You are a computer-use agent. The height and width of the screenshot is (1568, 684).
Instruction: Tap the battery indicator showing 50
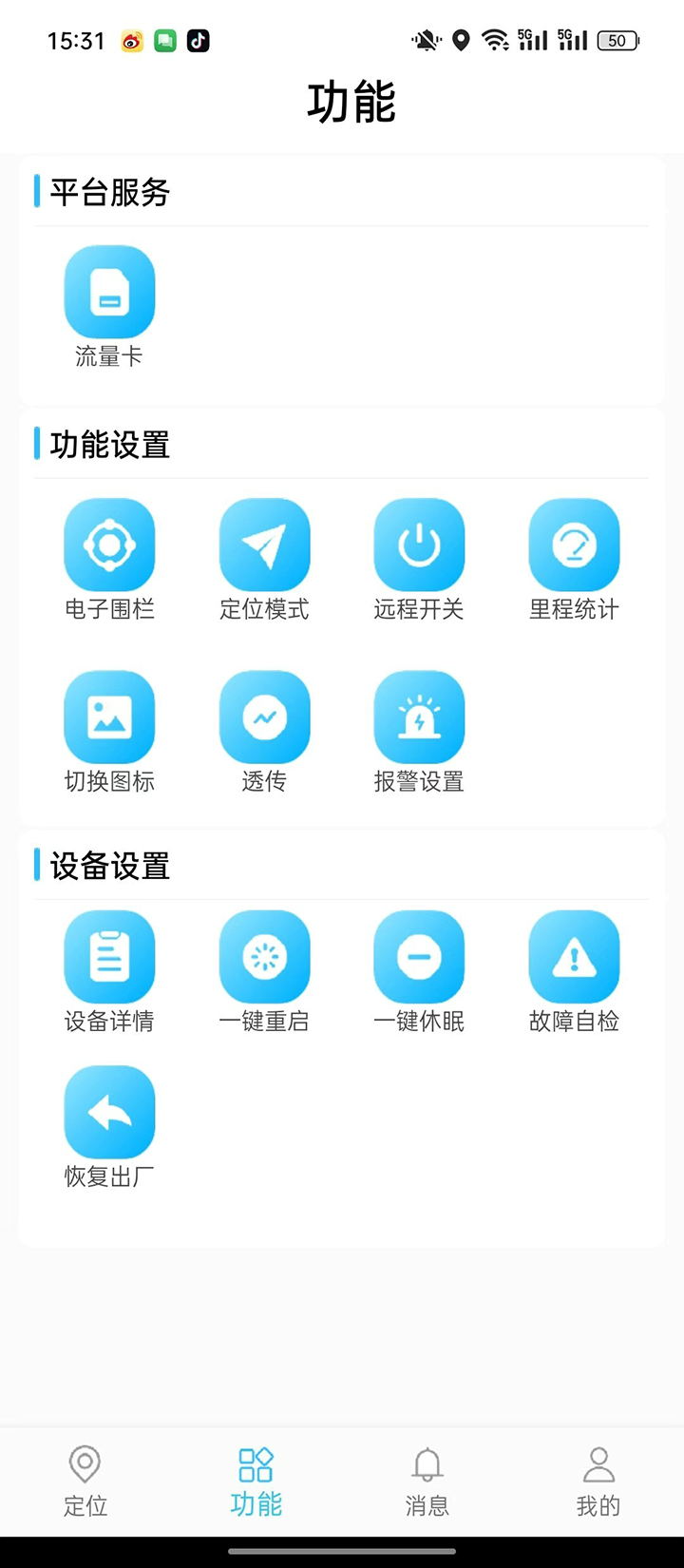point(617,40)
